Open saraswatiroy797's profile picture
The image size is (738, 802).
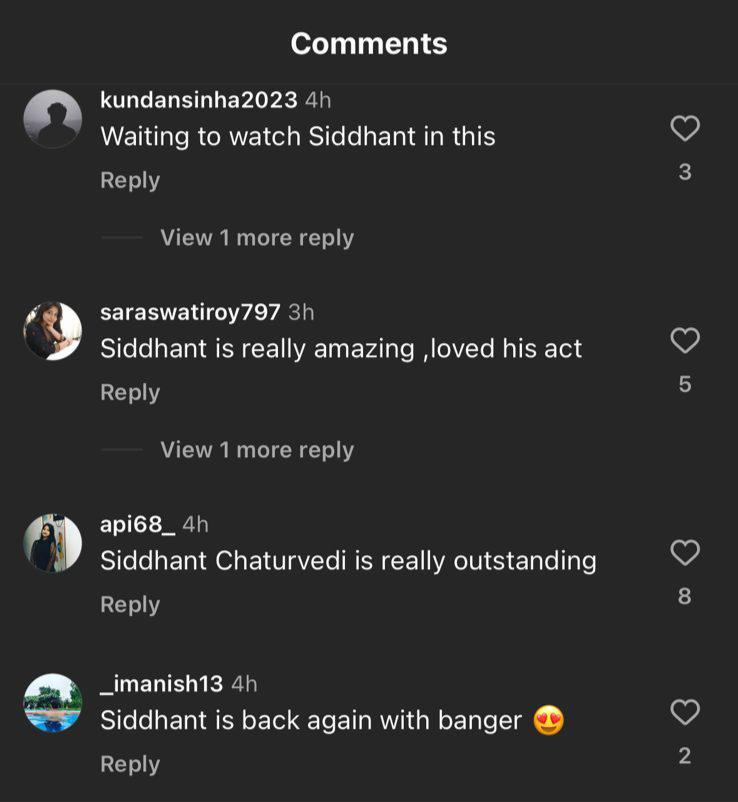(x=53, y=331)
